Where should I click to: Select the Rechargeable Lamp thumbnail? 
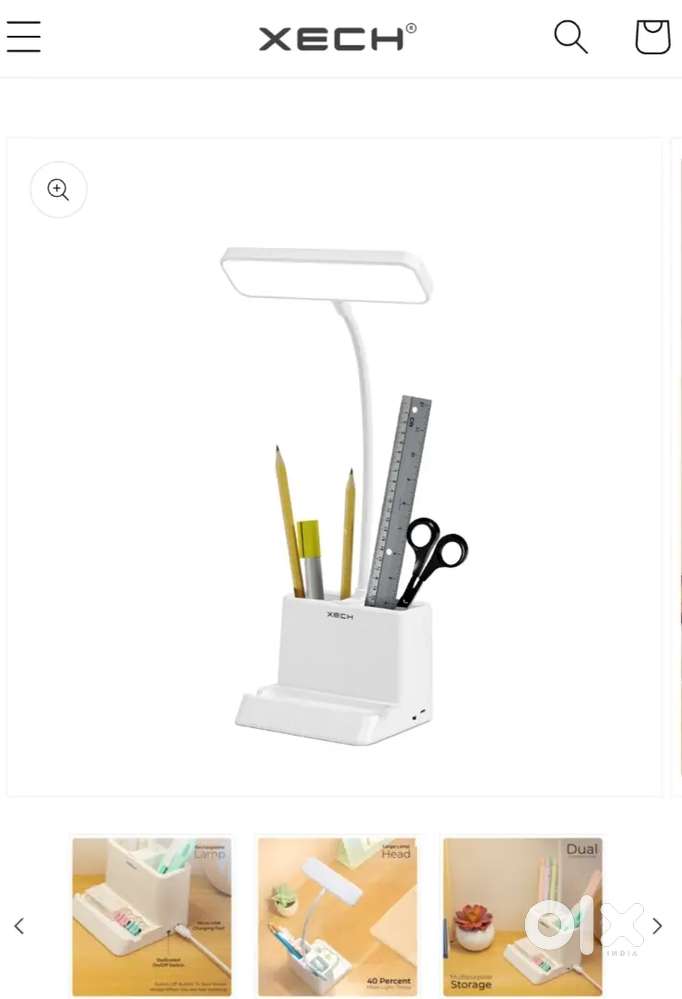151,917
